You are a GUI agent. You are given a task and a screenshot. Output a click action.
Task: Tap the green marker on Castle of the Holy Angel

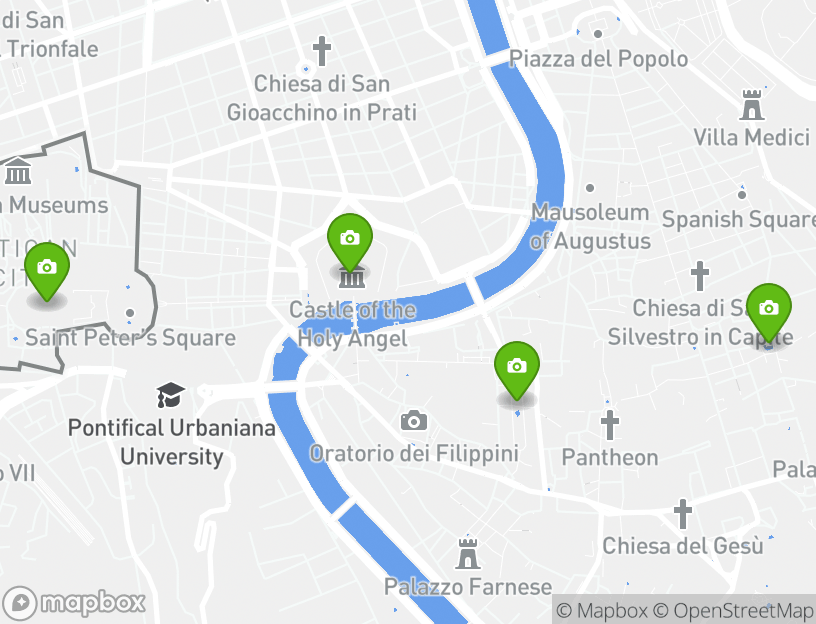[350, 240]
